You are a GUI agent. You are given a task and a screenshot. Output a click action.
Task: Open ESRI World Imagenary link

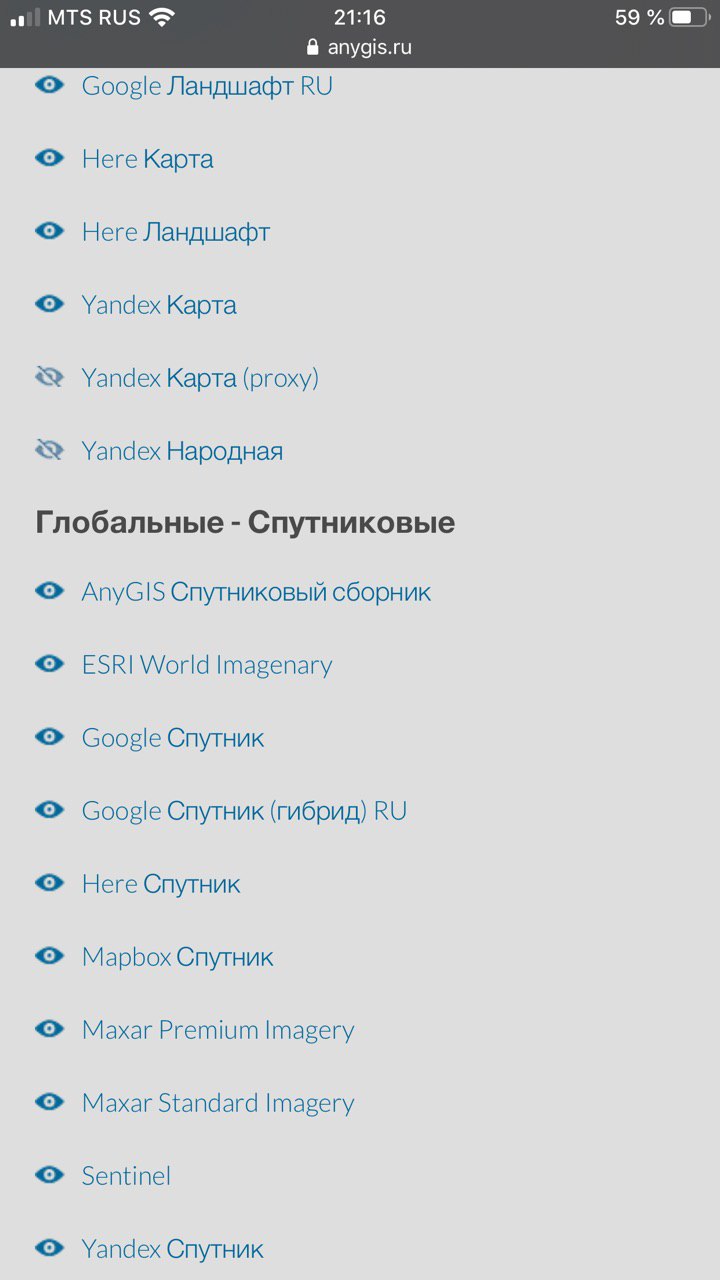click(207, 665)
